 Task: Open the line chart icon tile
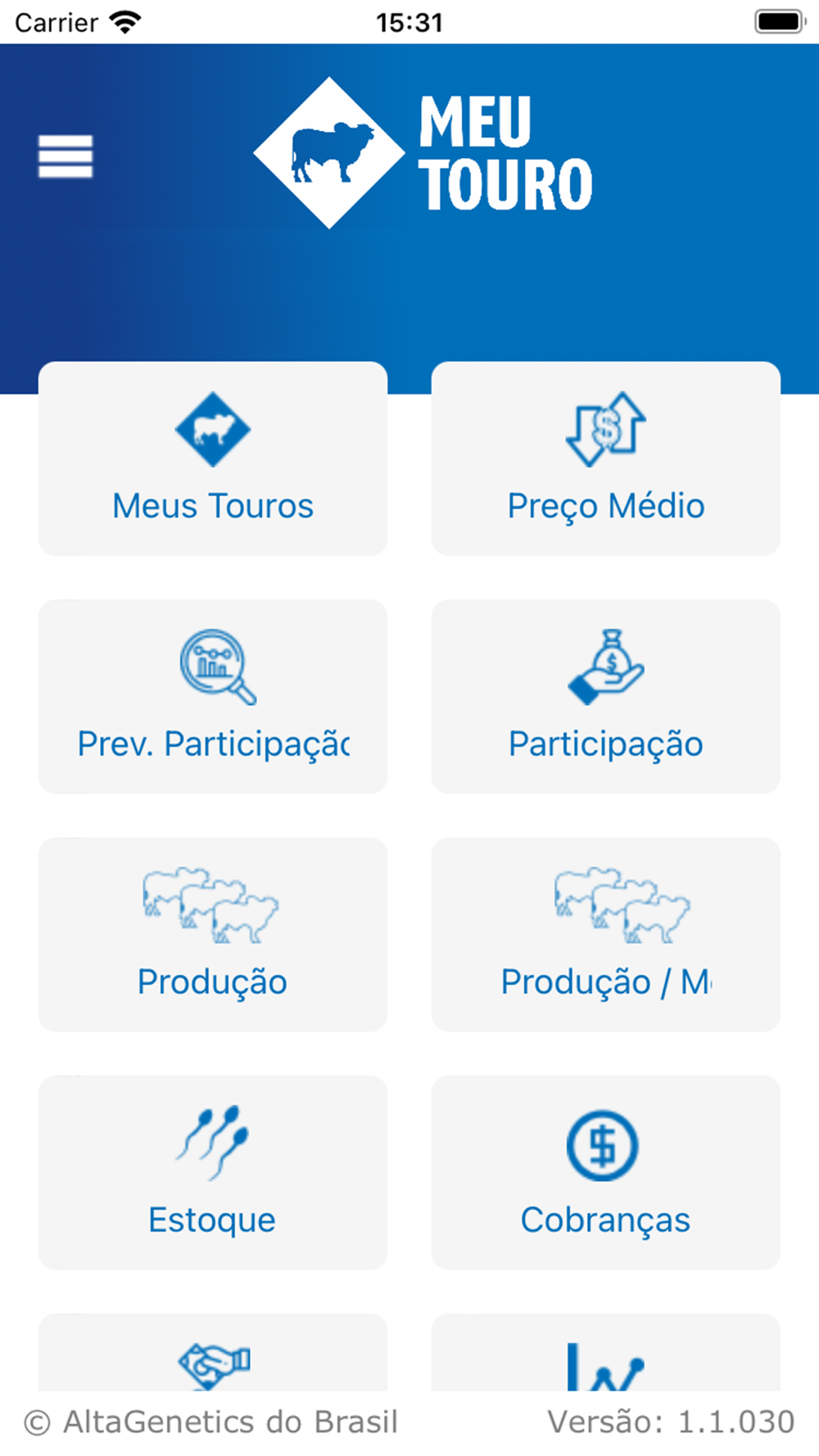tap(606, 1355)
